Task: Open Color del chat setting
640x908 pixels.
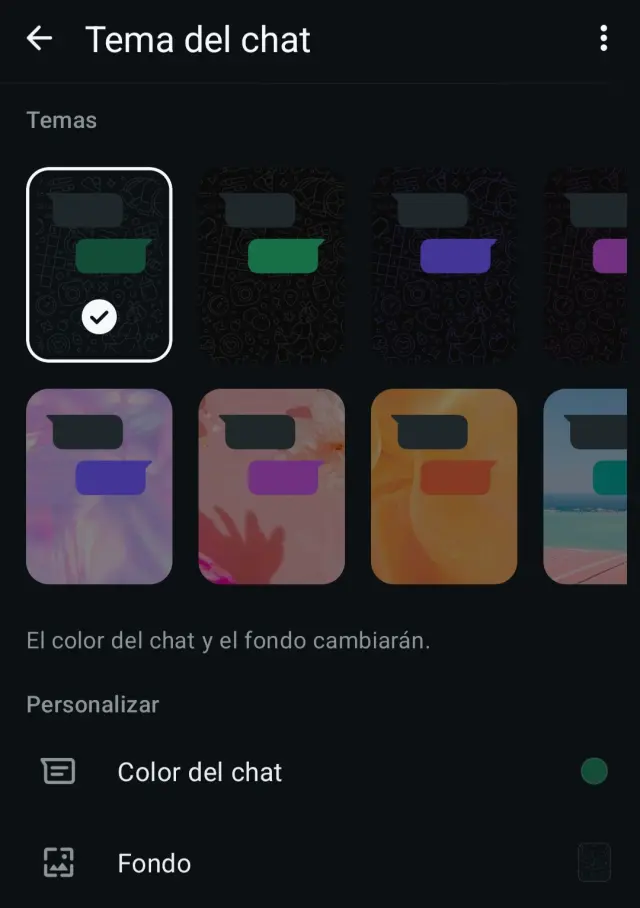Action: (x=200, y=772)
